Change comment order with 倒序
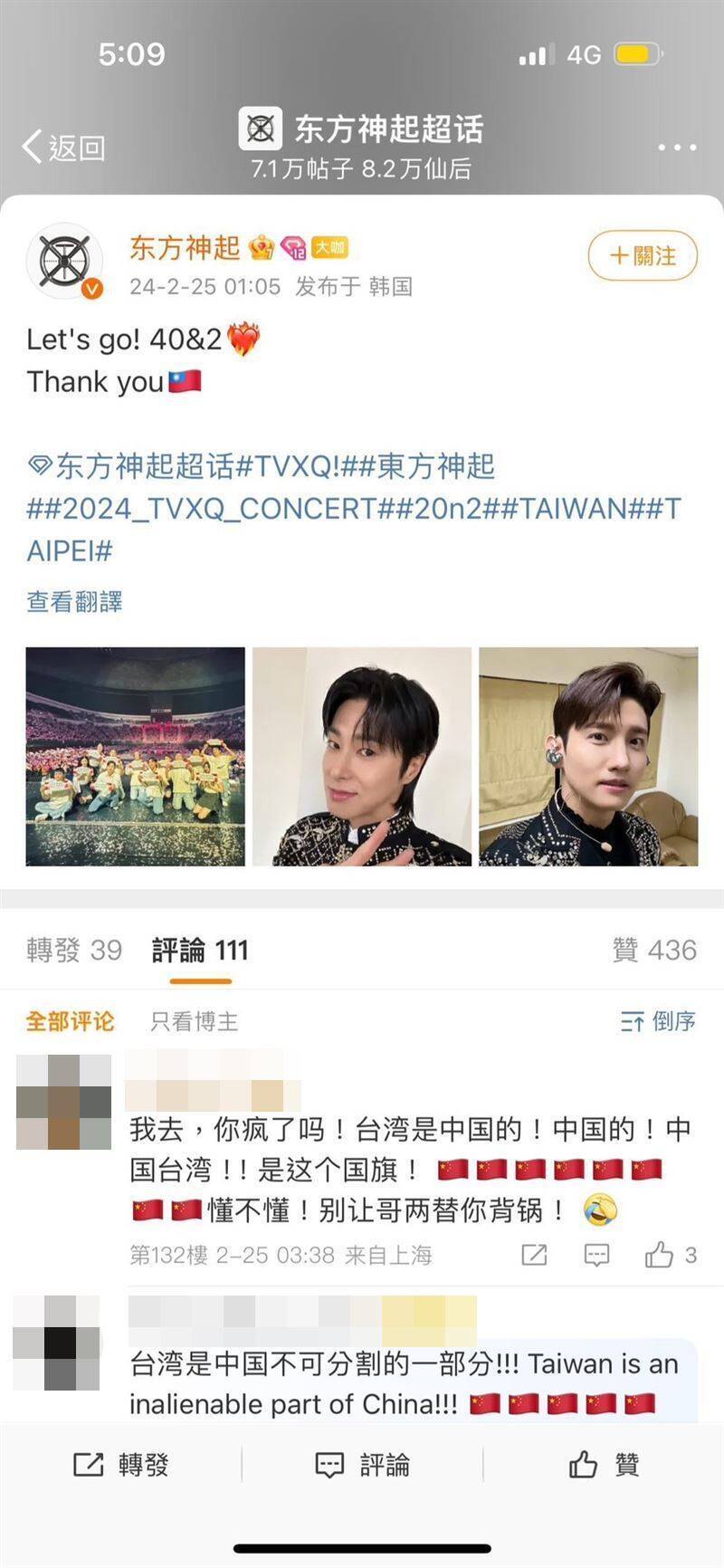Image resolution: width=724 pixels, height=1568 pixels. click(658, 1022)
